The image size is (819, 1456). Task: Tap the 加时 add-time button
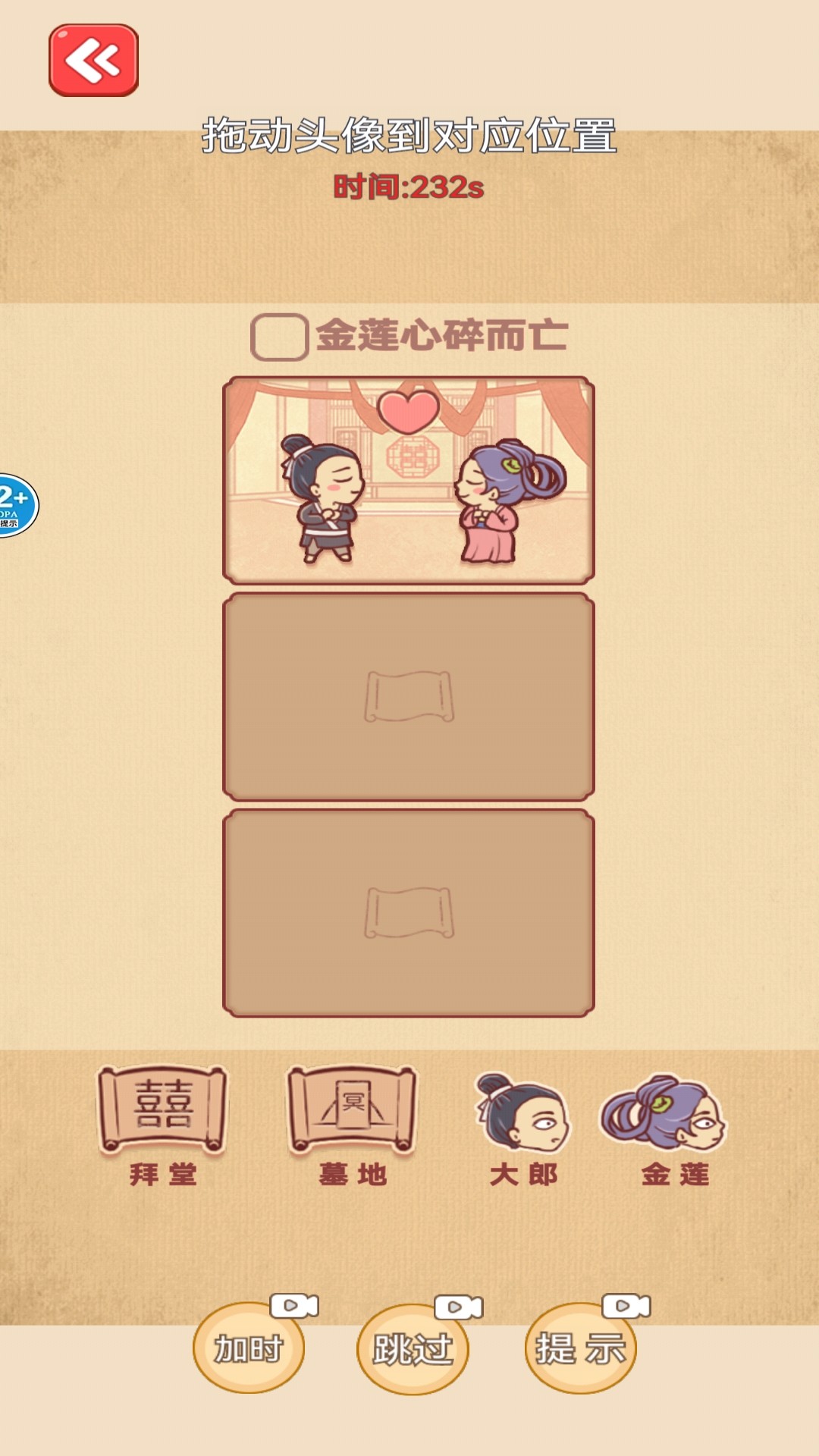tap(249, 1348)
